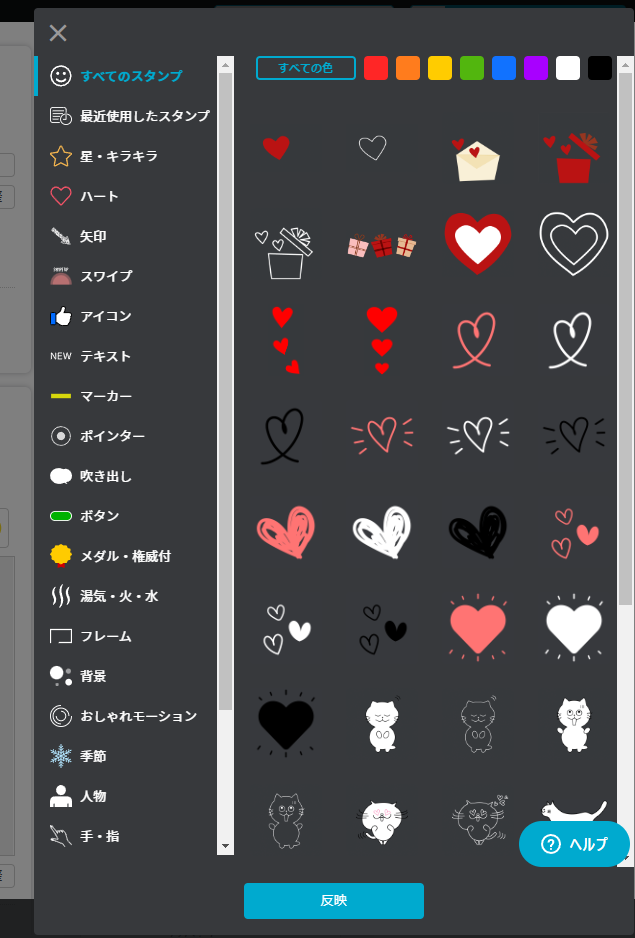635x938 pixels.
Task: Filter stamps by yellow color
Action: [x=440, y=68]
